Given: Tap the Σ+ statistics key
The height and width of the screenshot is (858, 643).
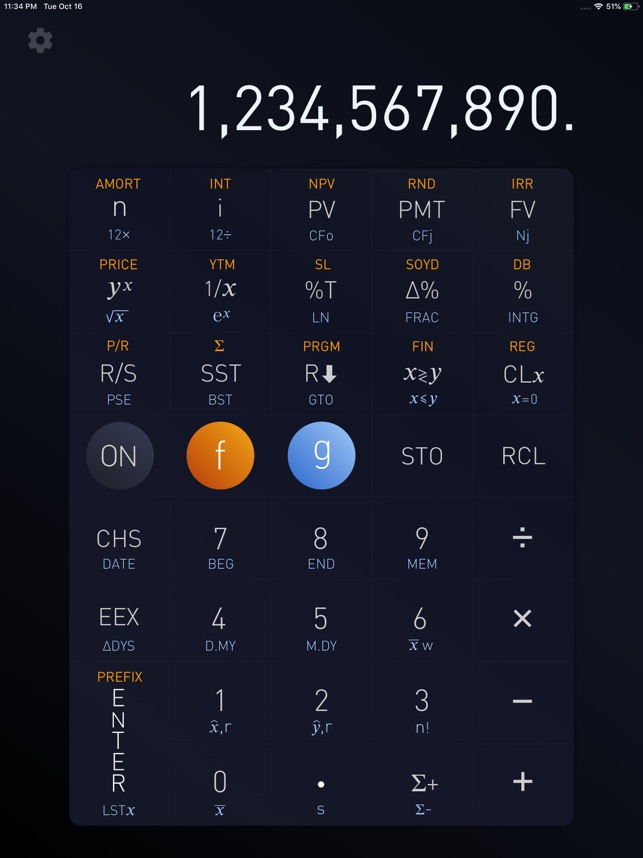Looking at the screenshot, I should (x=421, y=783).
